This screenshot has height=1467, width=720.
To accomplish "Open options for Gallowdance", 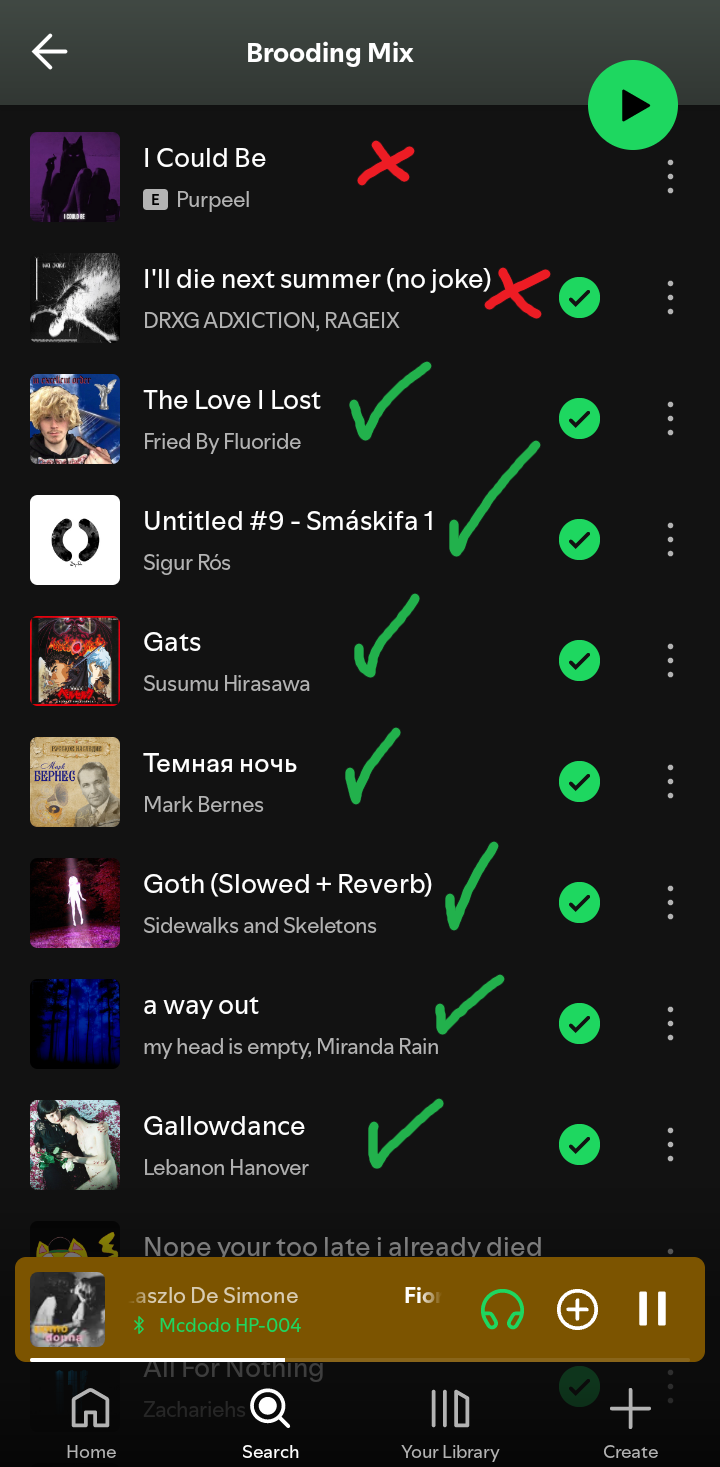I will [x=670, y=1145].
